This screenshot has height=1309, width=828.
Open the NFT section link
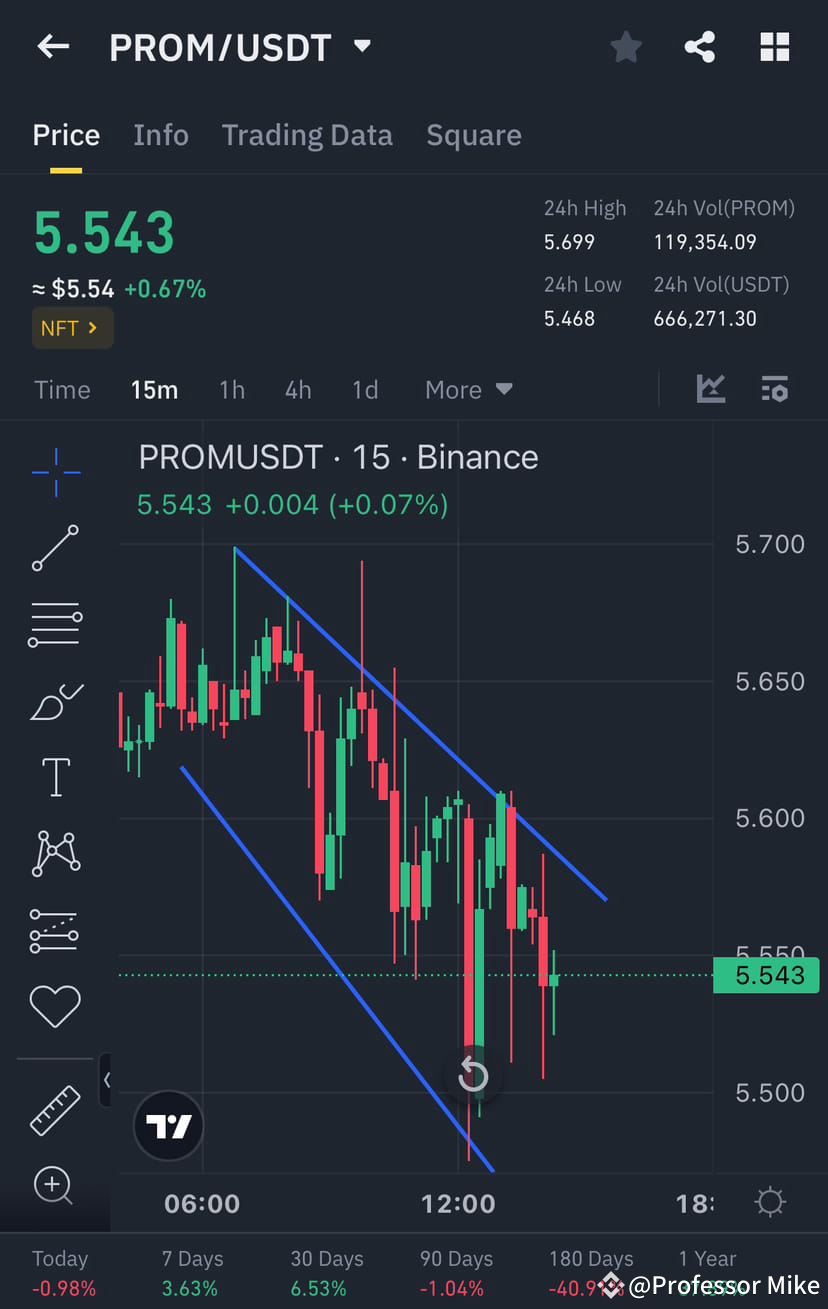[x=72, y=327]
